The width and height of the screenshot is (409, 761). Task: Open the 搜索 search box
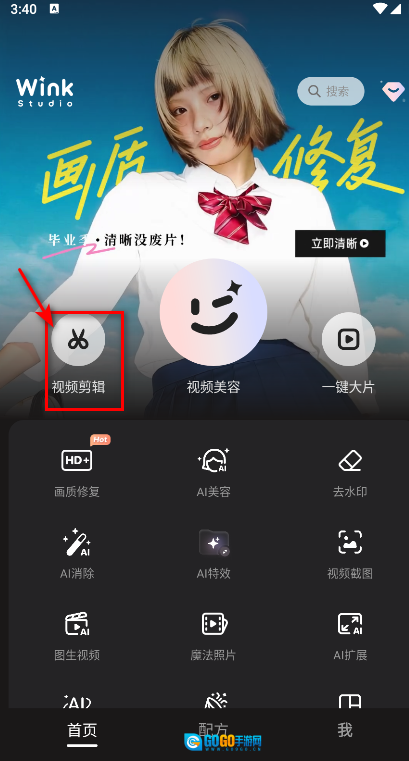[x=330, y=91]
